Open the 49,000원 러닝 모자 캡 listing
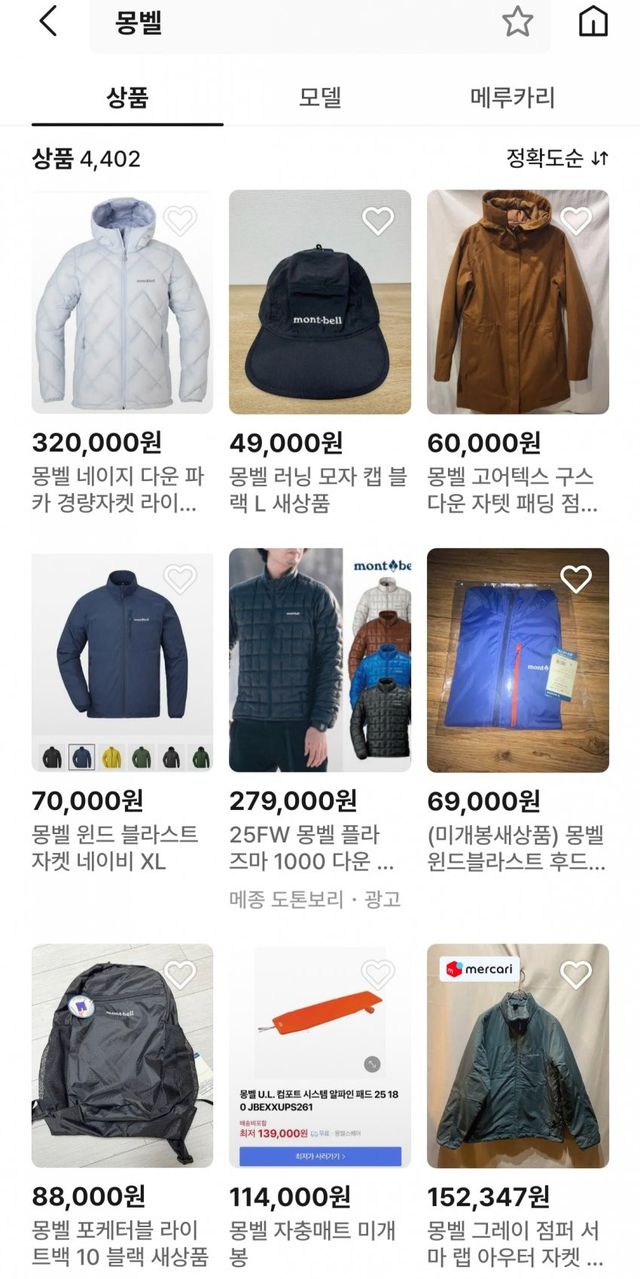Screen dimensions: 640x1279 tap(320, 302)
